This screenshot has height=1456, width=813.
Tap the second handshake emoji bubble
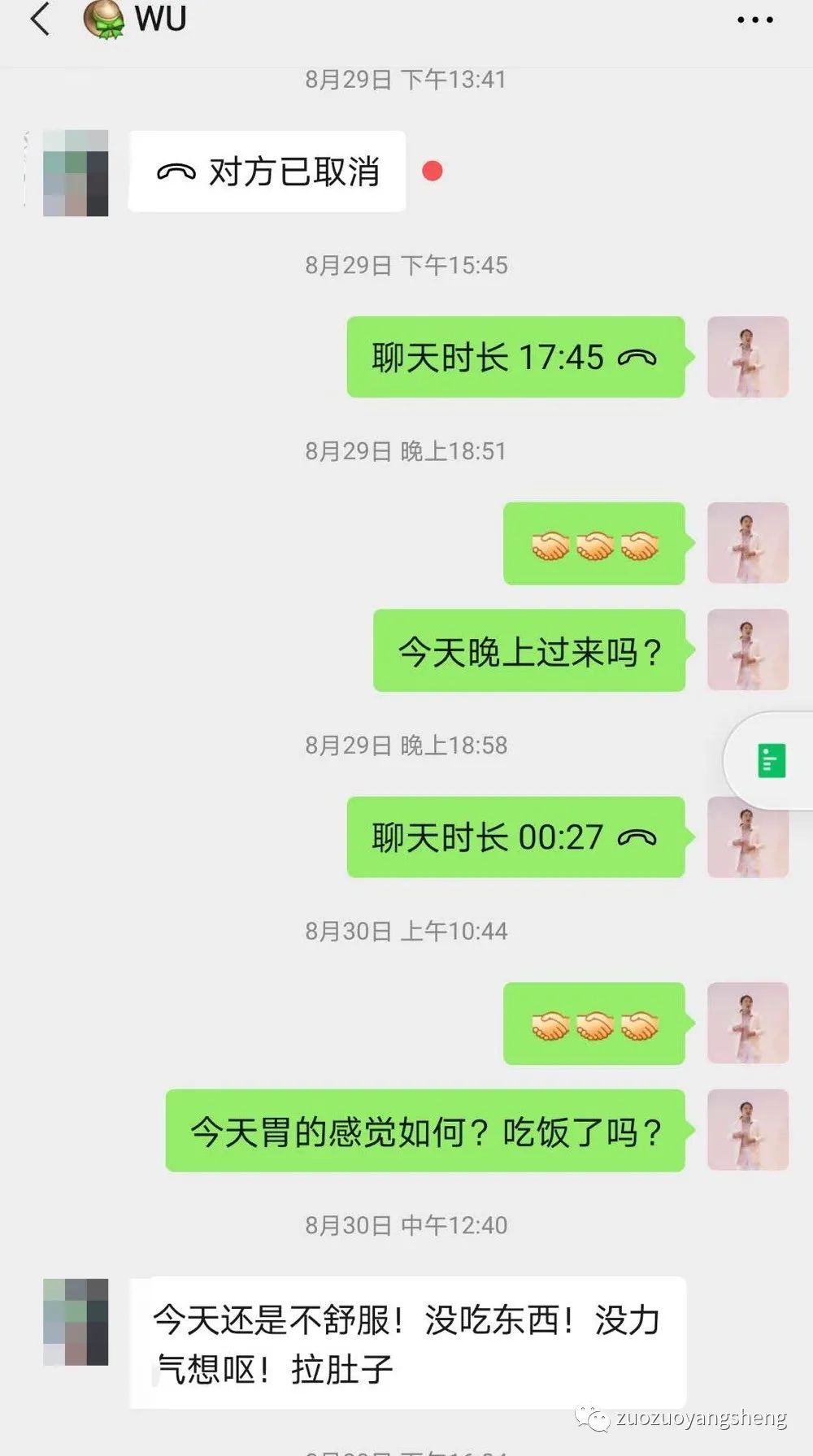pos(593,1024)
